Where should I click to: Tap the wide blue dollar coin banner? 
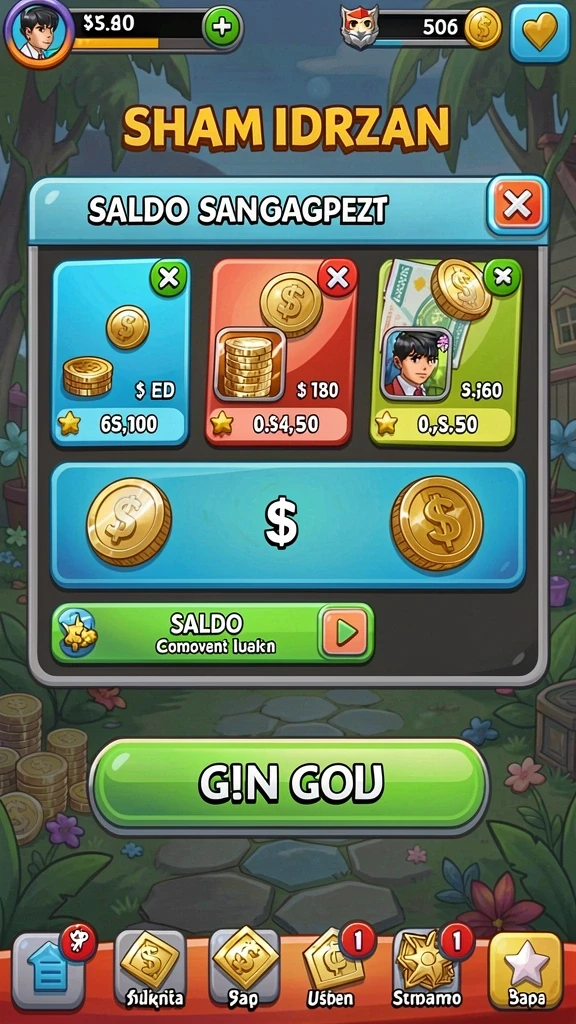coord(287,524)
